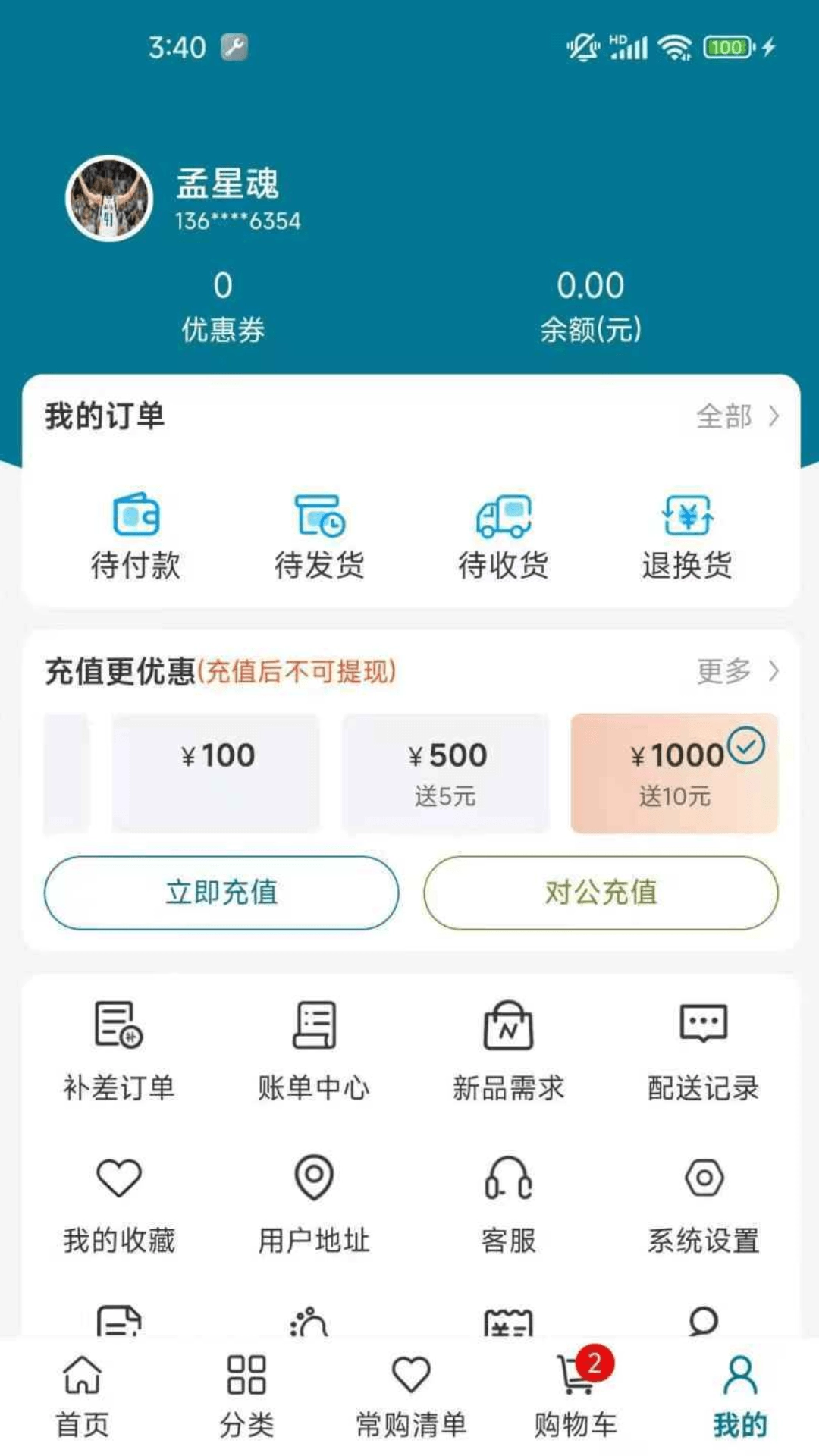Viewport: 819px width, 1456px height.
Task: Open 待付款 pending payment orders
Action: 136,535
